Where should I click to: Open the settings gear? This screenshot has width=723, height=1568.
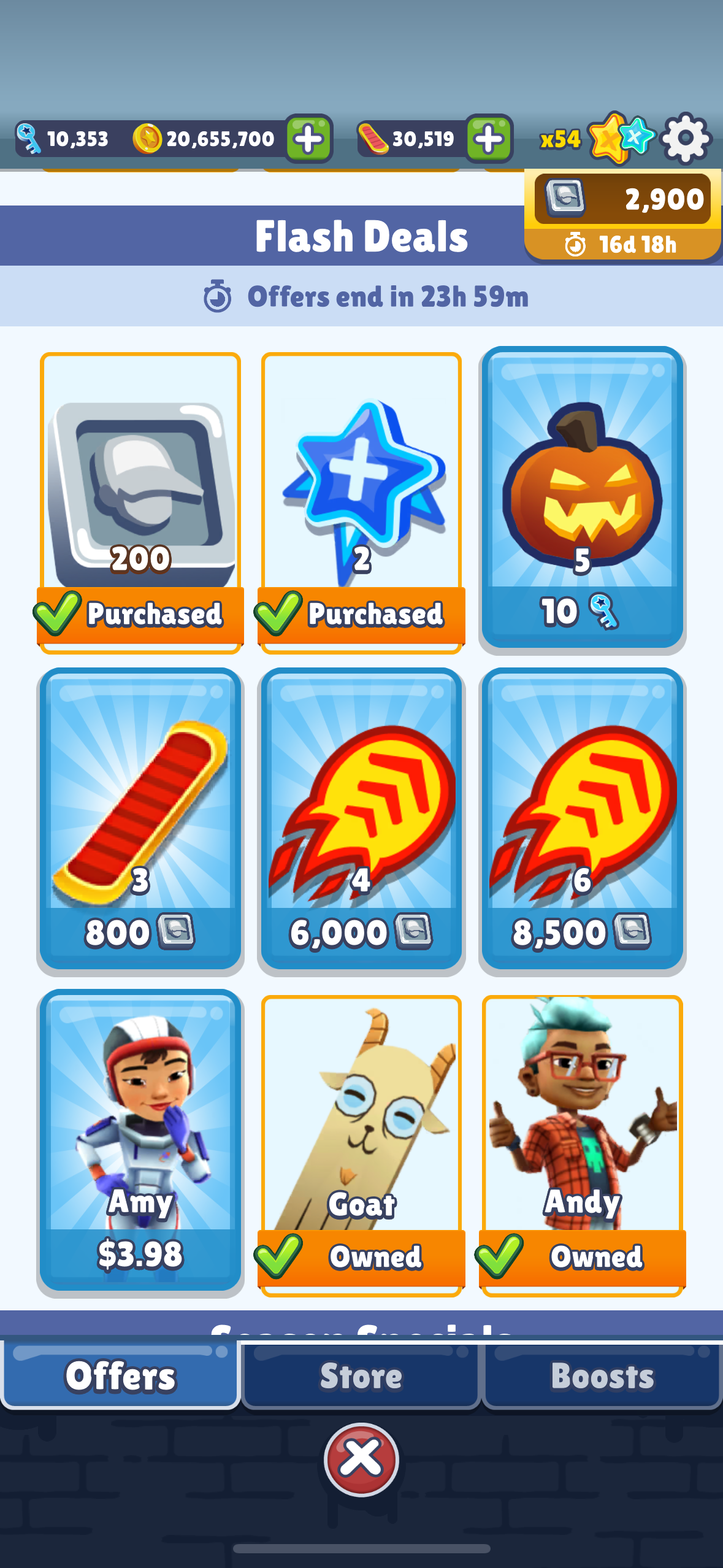[x=686, y=138]
